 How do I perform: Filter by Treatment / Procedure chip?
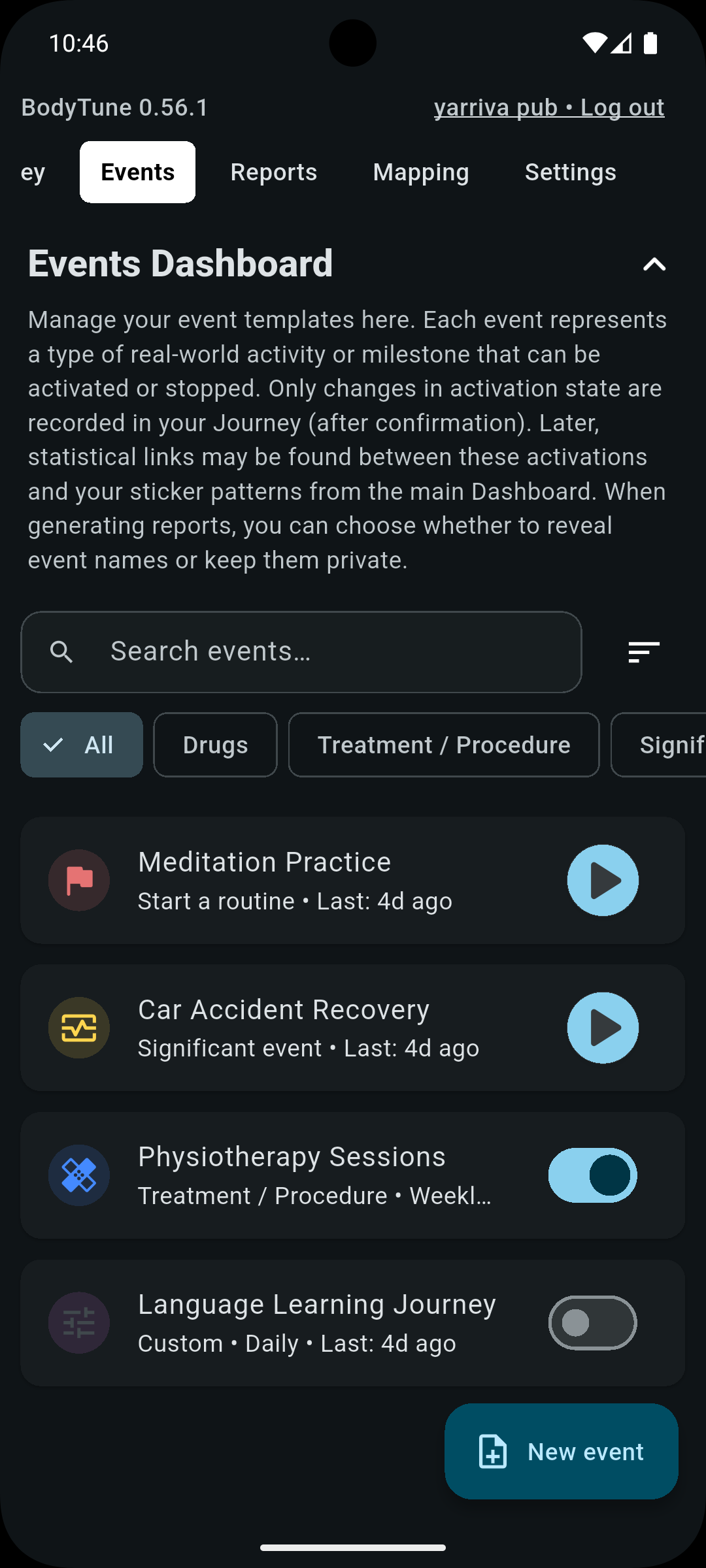(443, 745)
